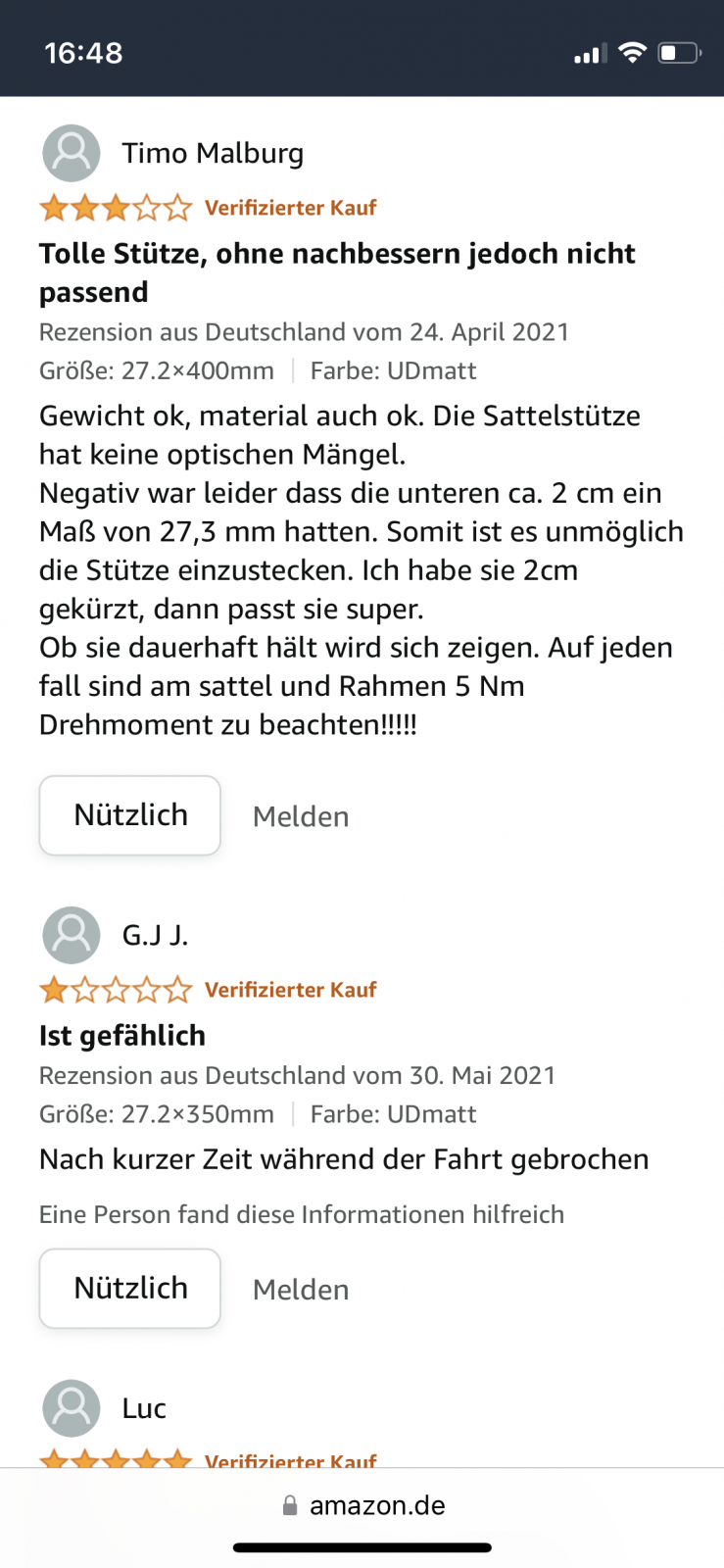Open Timo Malburg's reviewer profile
Image resolution: width=724 pixels, height=1568 pixels.
(173, 153)
